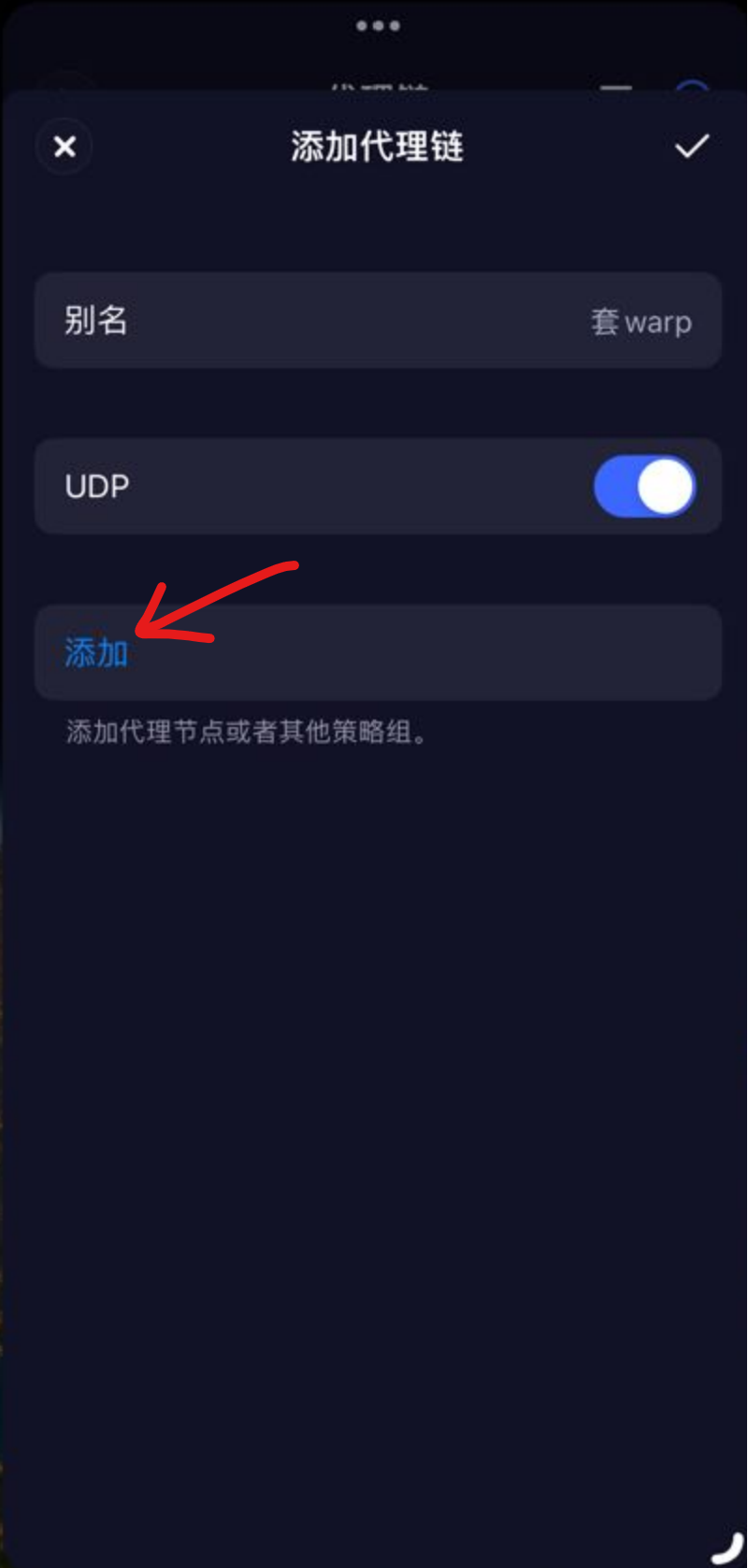
Task: Close the 添加代理链 sheet
Action: click(65, 147)
